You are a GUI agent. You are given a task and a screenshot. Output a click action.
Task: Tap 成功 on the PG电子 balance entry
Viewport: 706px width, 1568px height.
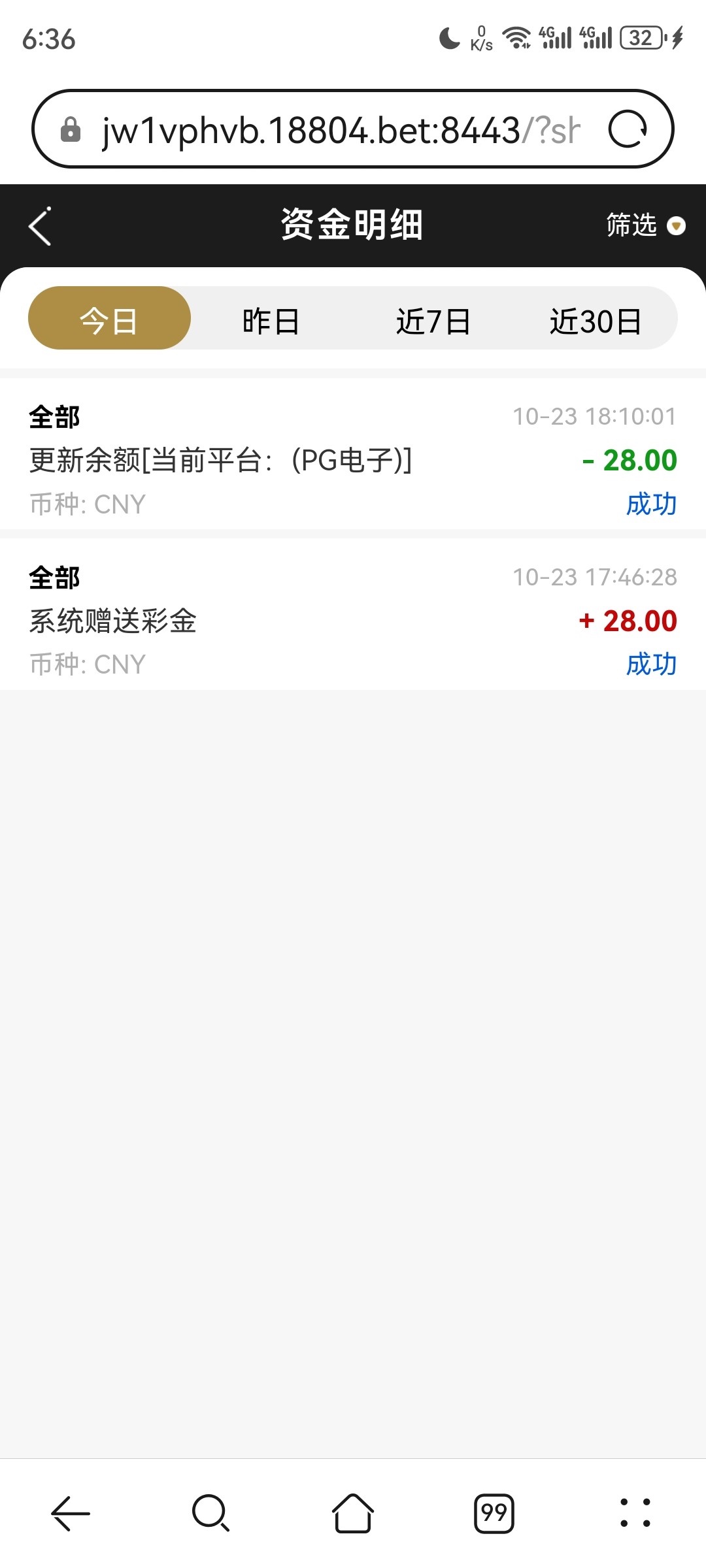click(650, 504)
